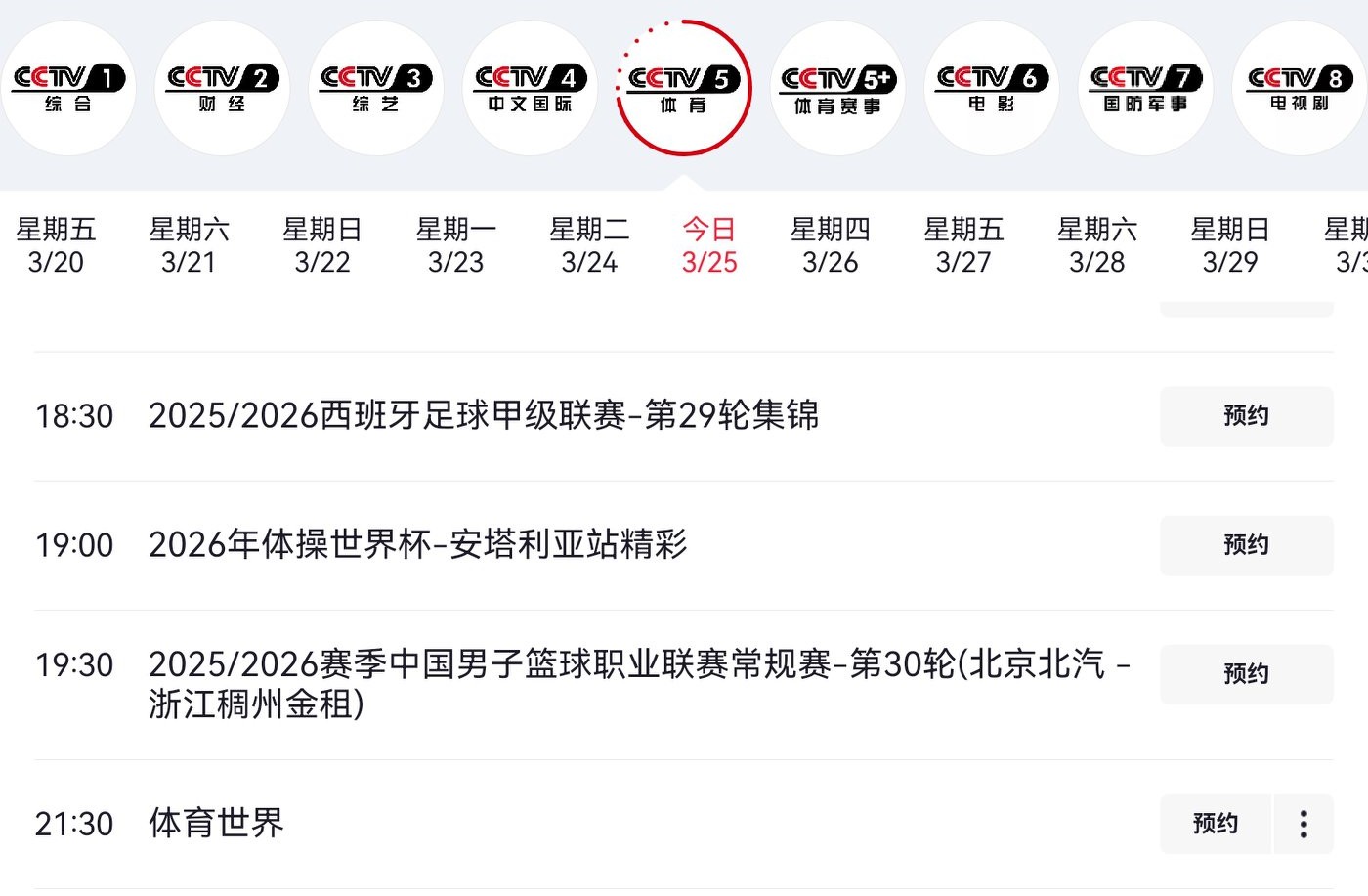
Task: Open more options for 体育世界
Action: [1304, 824]
